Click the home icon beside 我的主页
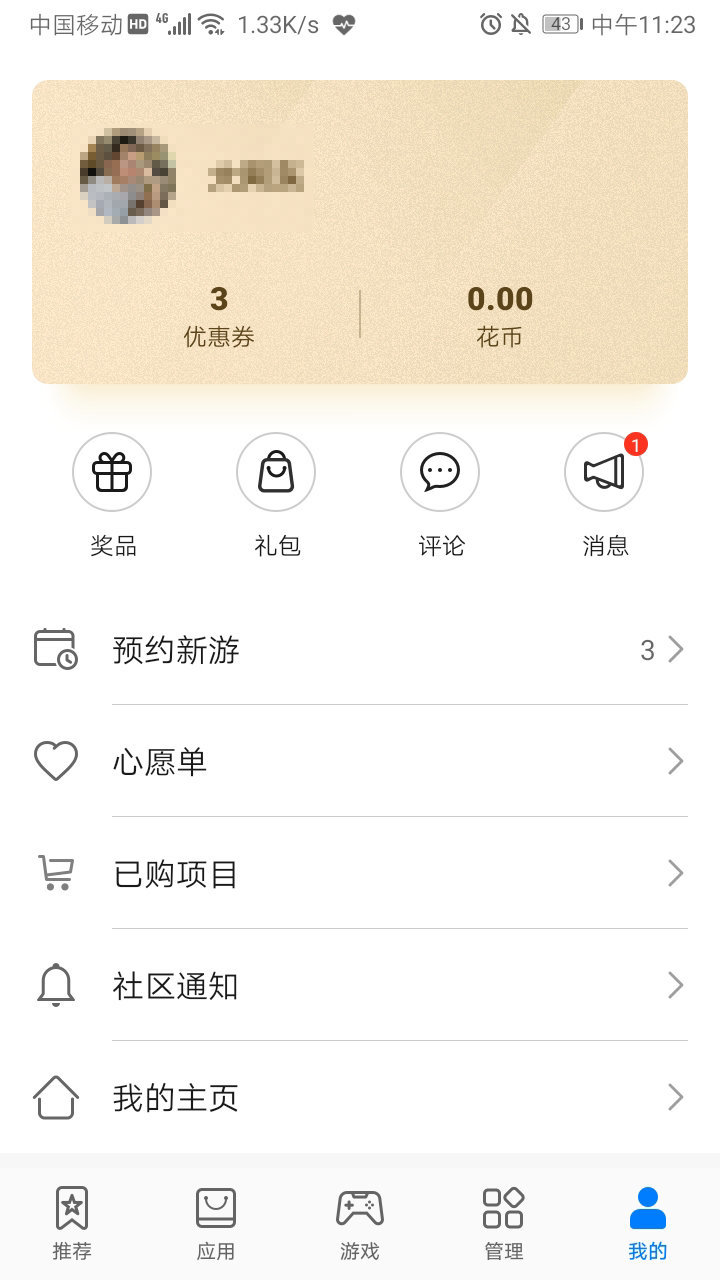Image resolution: width=720 pixels, height=1280 pixels. pos(57,1097)
